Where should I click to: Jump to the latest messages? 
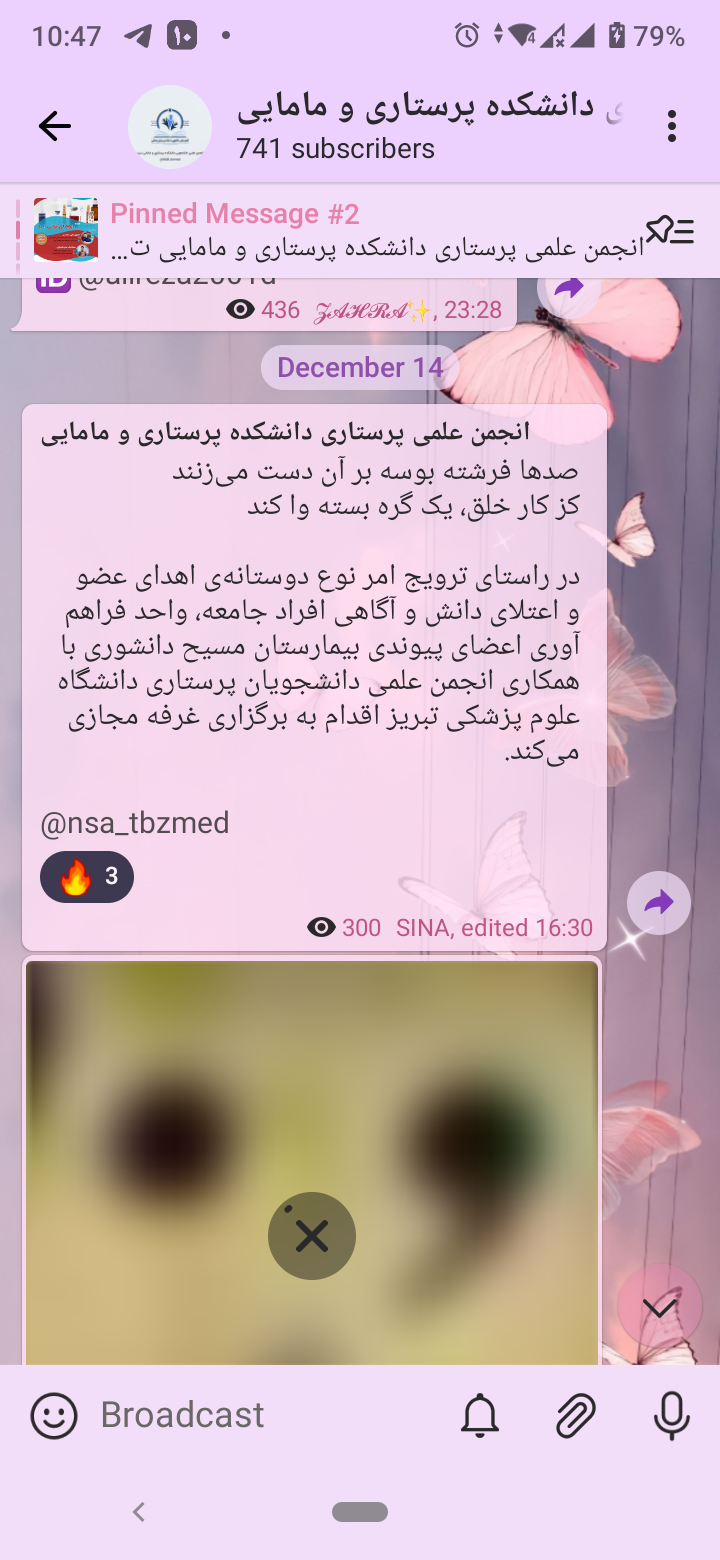pos(659,1307)
